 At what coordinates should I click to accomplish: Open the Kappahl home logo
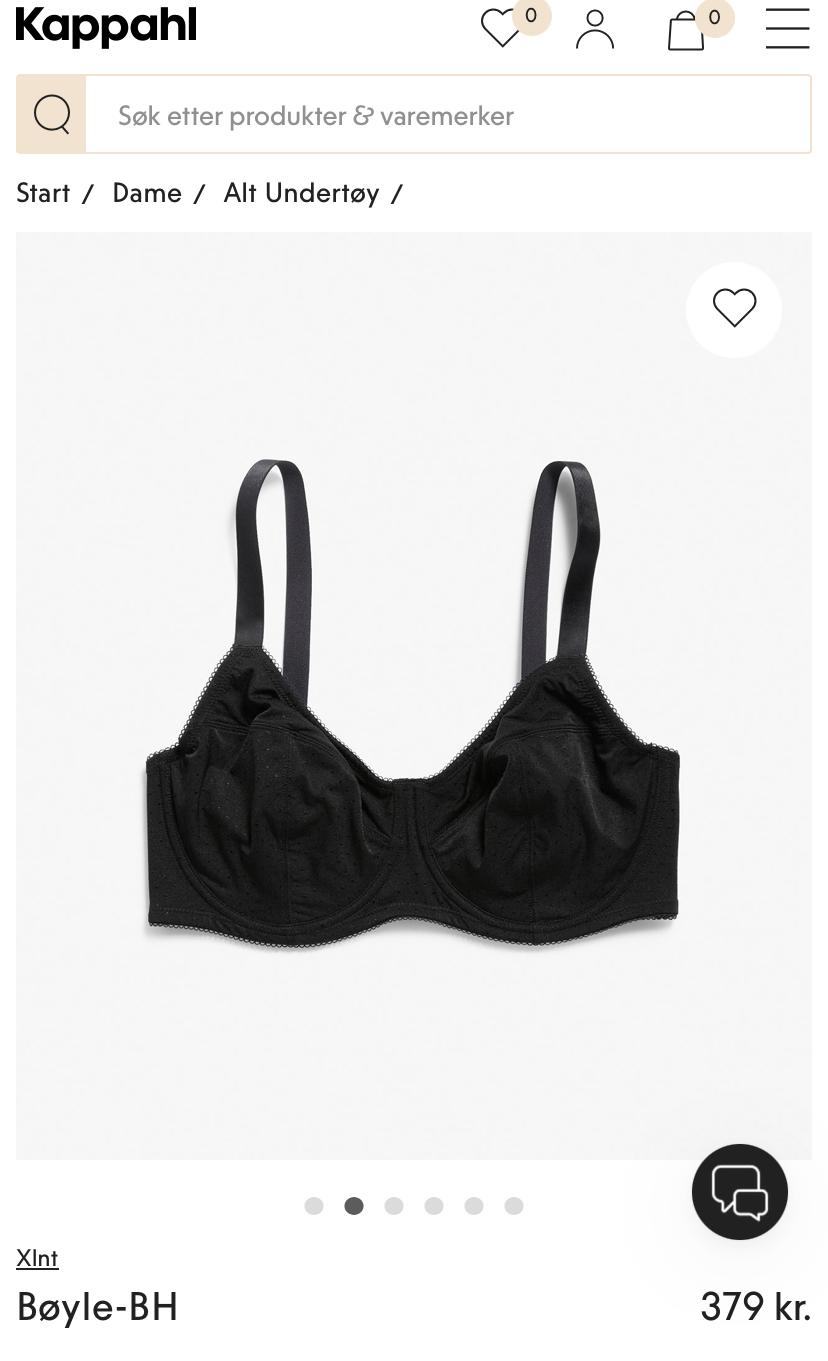click(x=106, y=27)
